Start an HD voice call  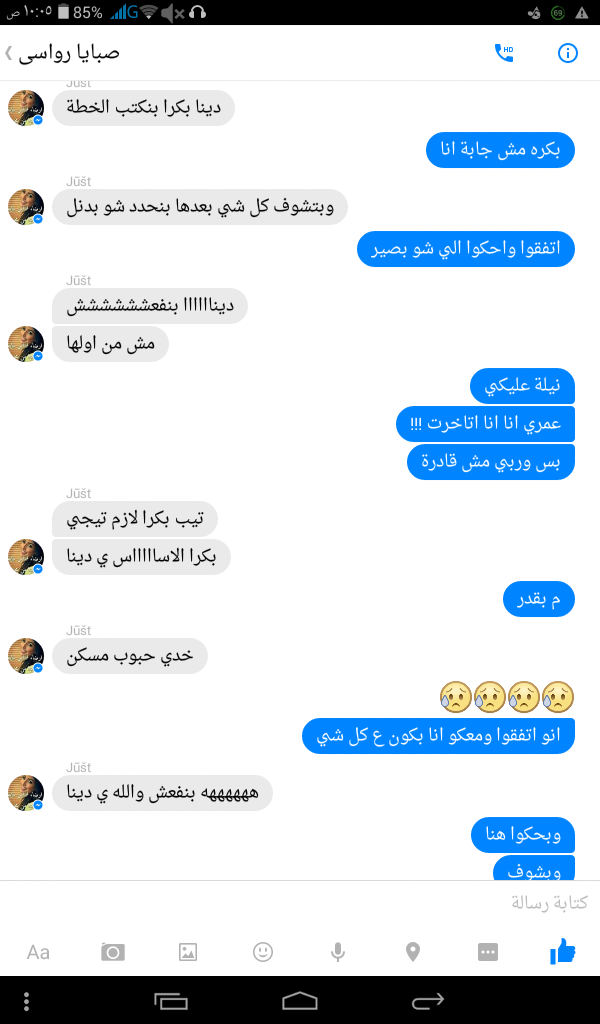click(503, 53)
